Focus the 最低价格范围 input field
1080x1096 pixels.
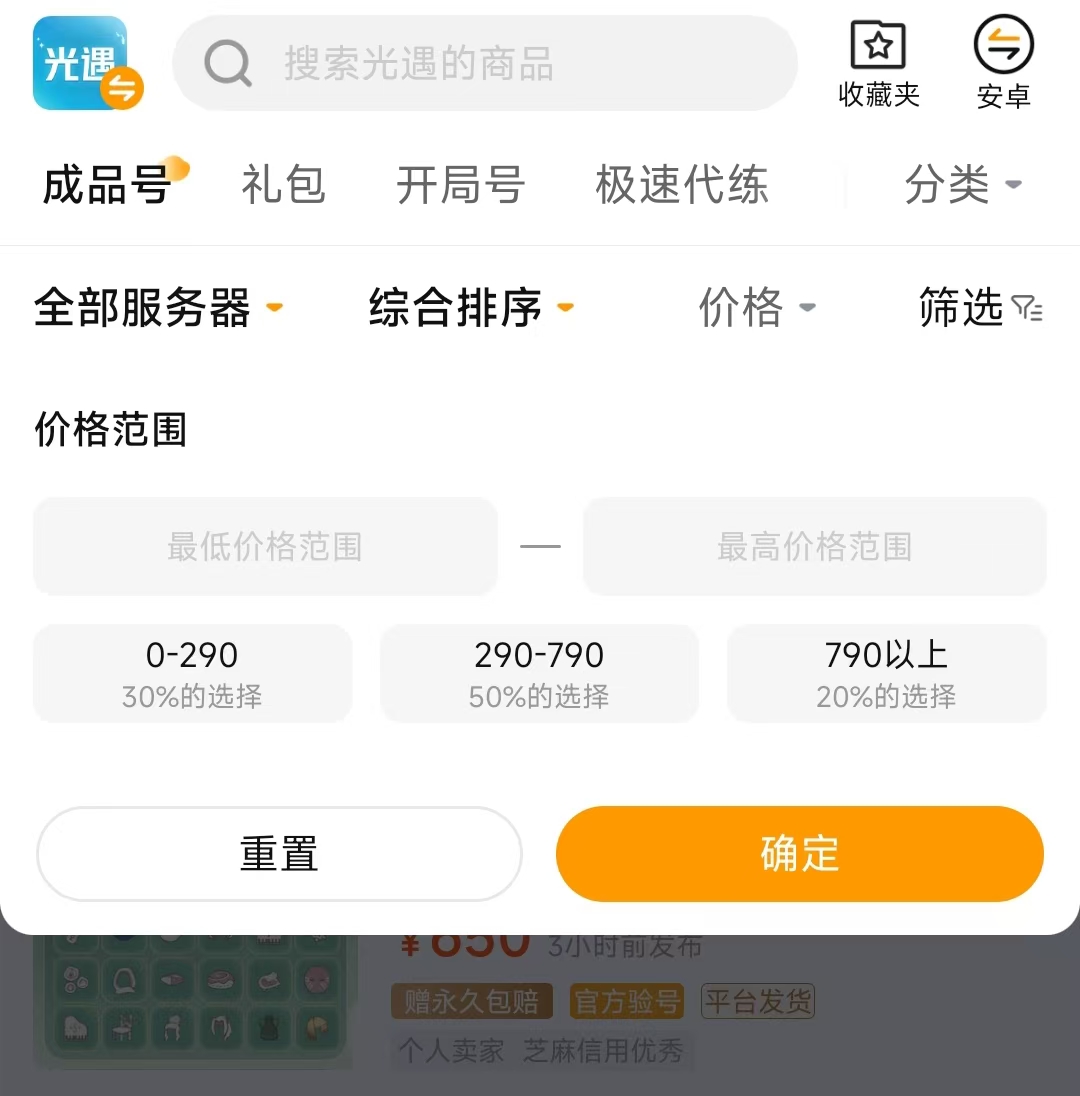pos(265,547)
